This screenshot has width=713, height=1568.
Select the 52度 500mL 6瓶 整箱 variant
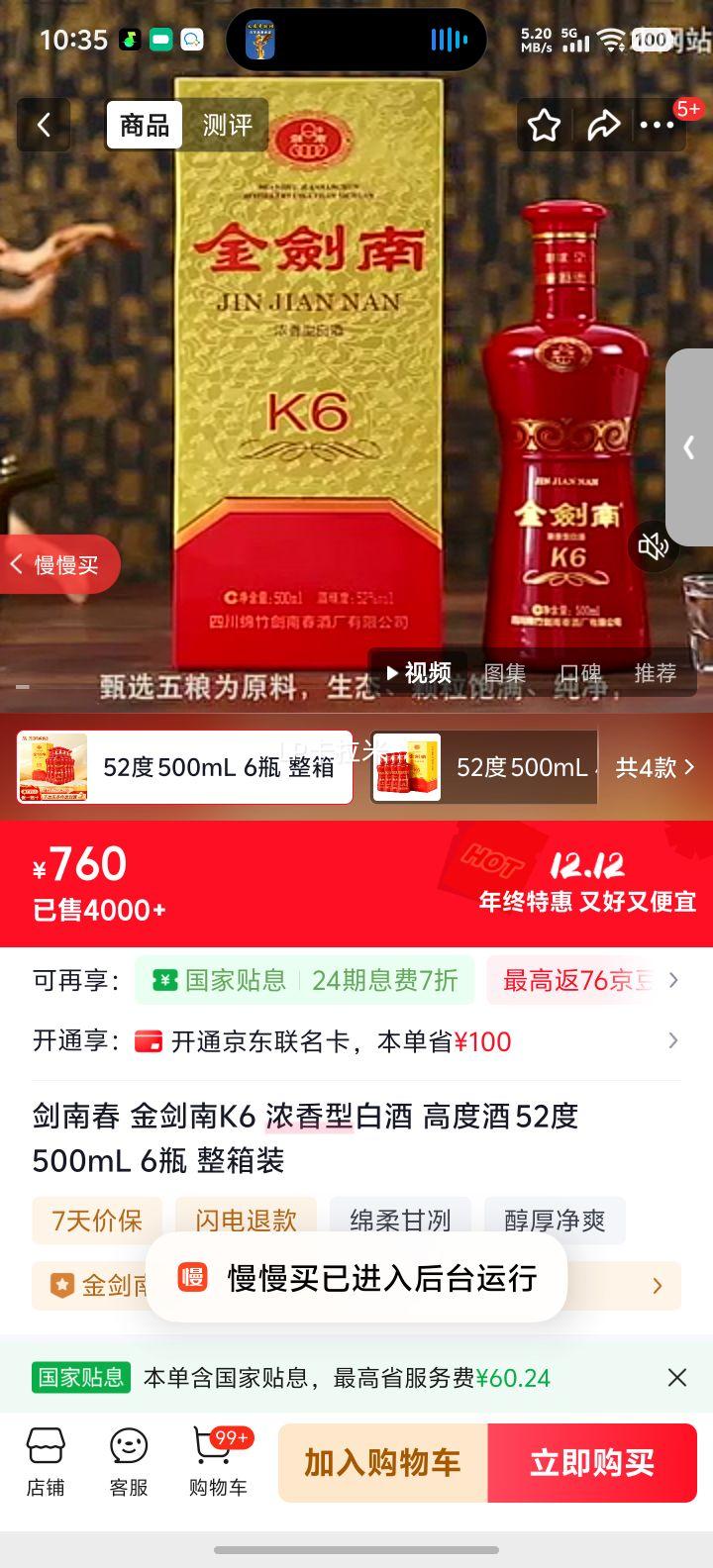[183, 767]
